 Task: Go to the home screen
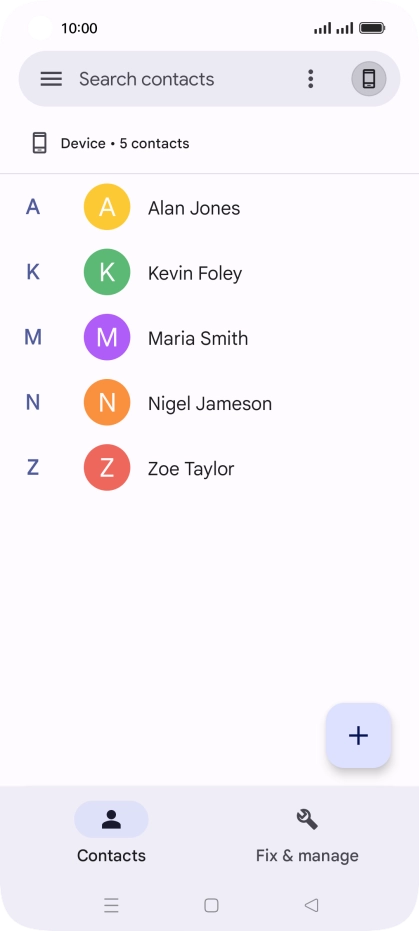point(211,905)
